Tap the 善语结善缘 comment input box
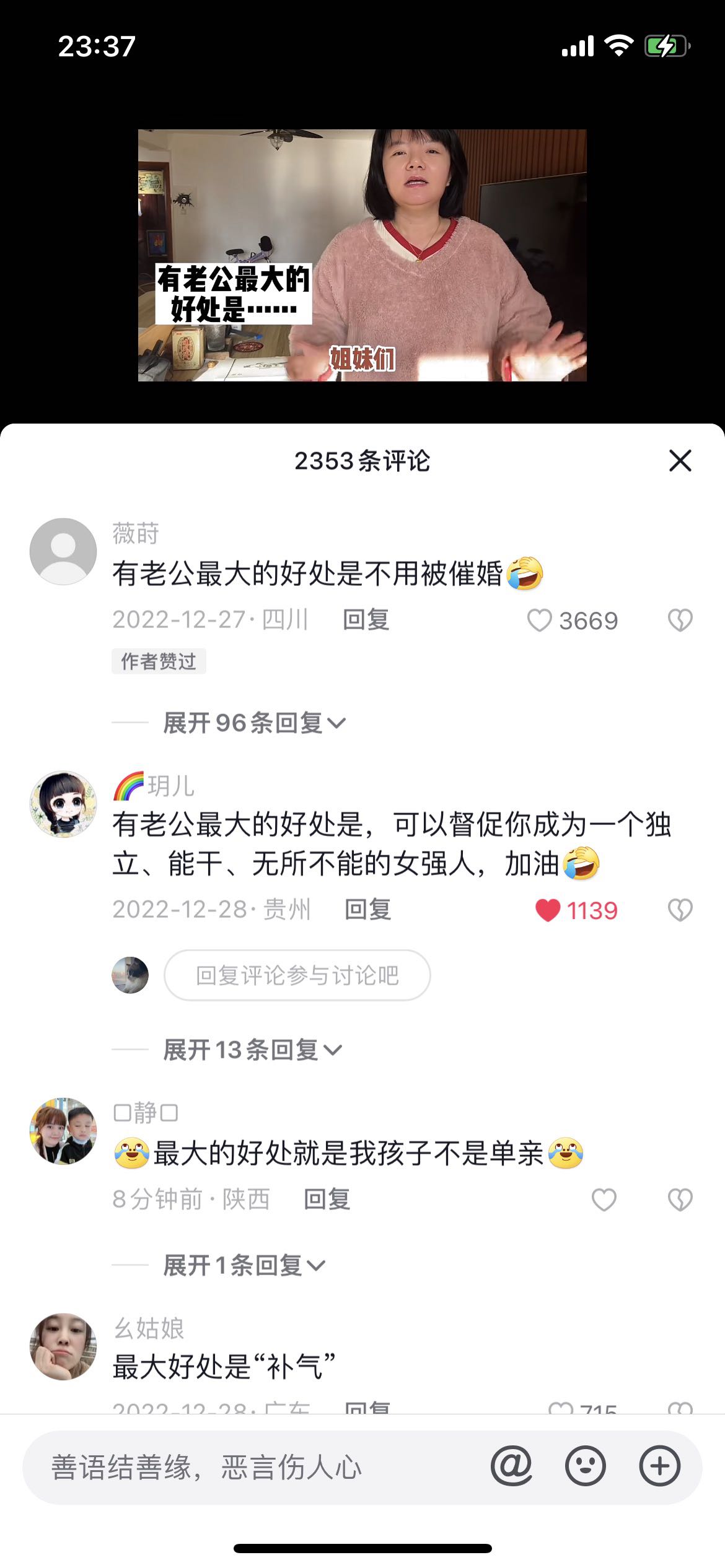Image resolution: width=725 pixels, height=1568 pixels. [x=248, y=1467]
